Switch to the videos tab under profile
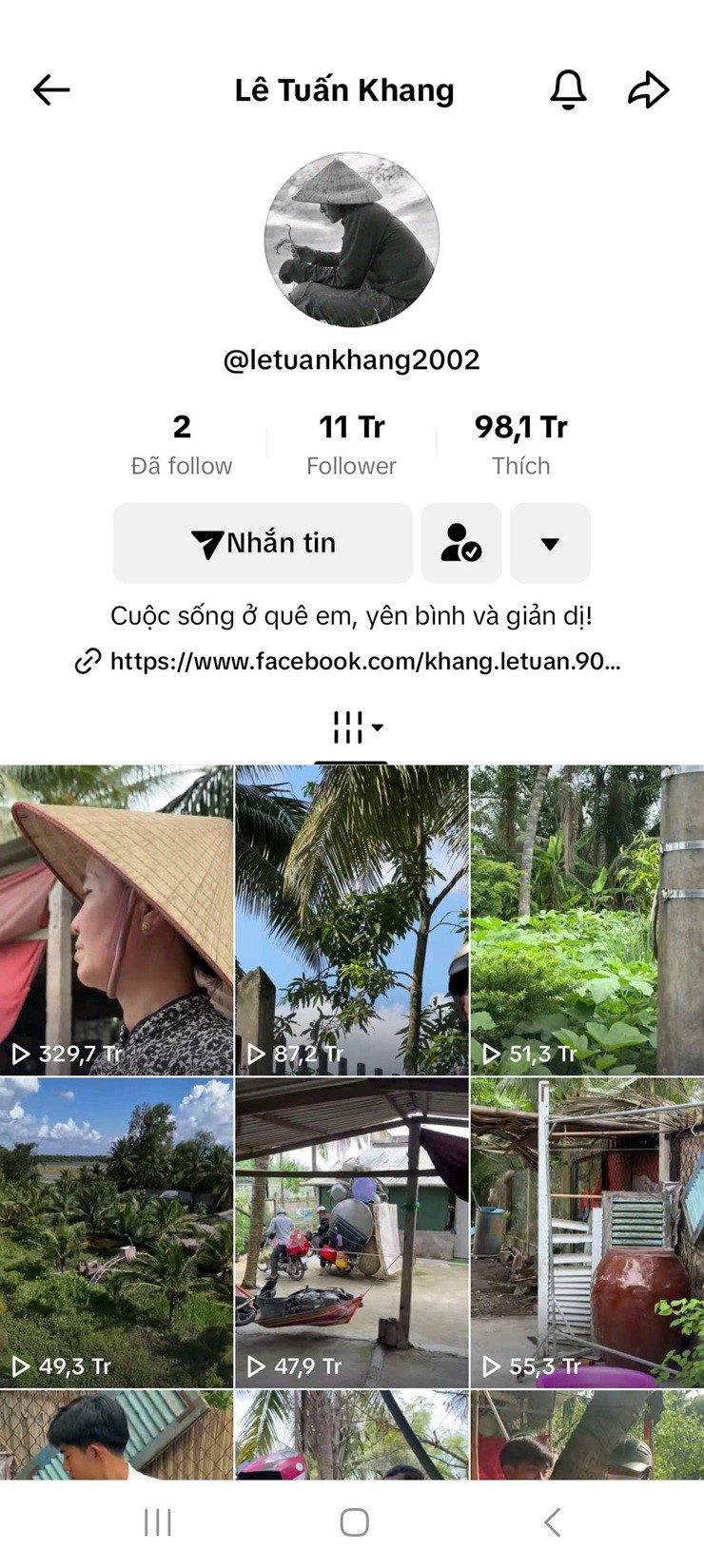This screenshot has width=704, height=1568. coord(348,726)
